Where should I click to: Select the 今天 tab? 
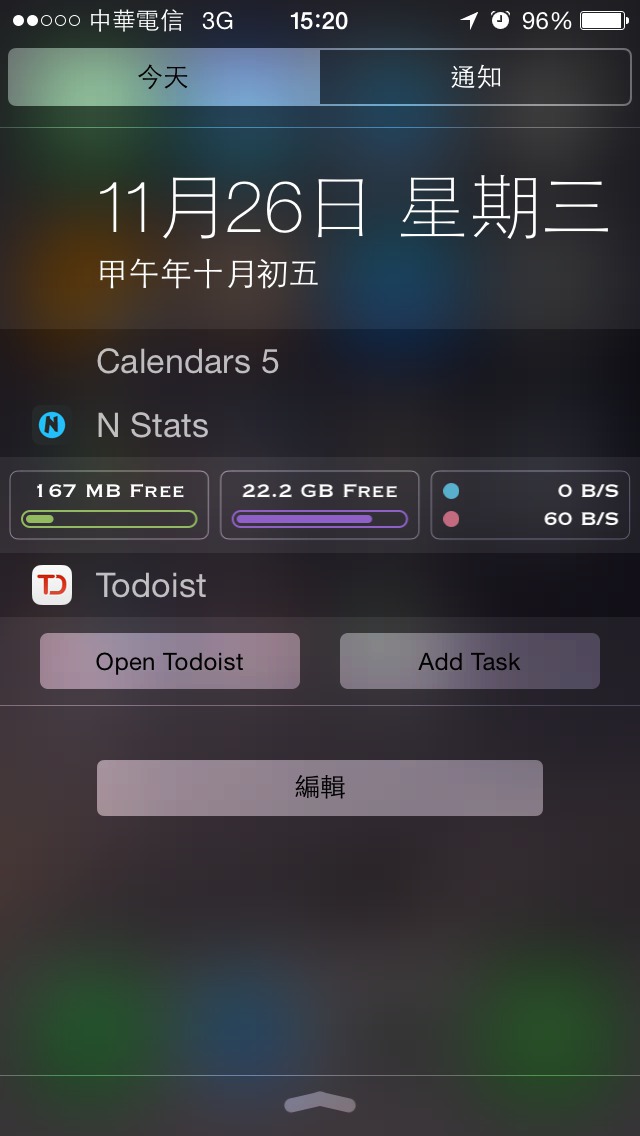click(164, 77)
